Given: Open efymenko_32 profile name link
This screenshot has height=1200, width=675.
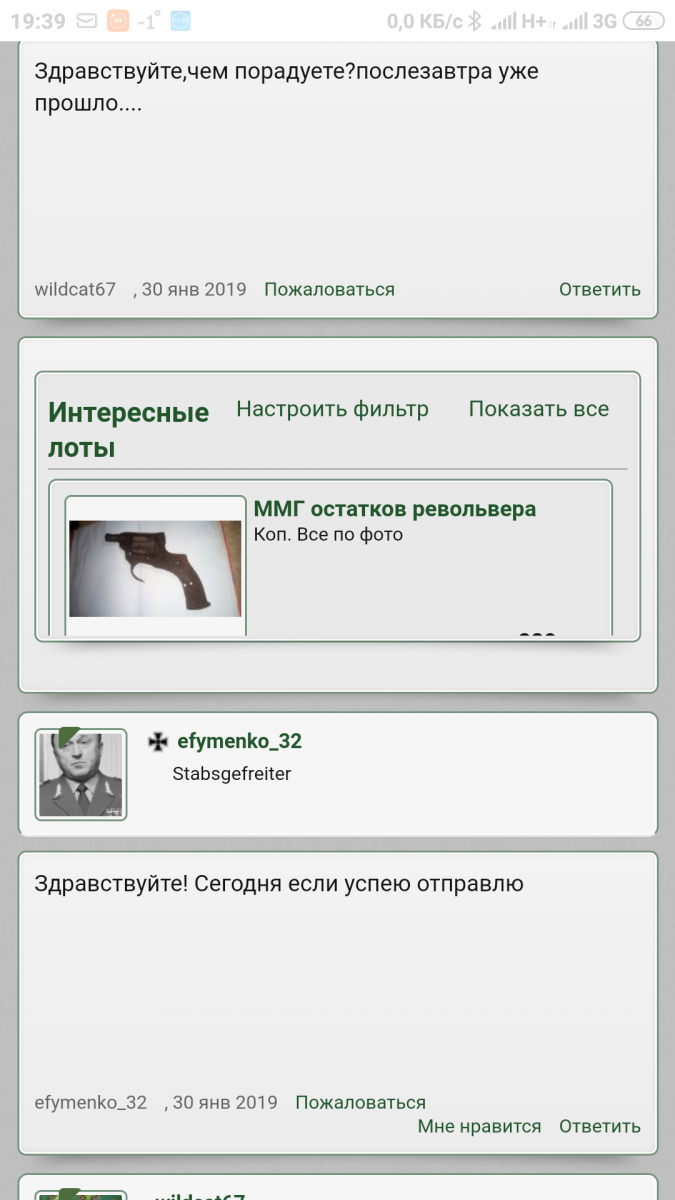Looking at the screenshot, I should coord(239,741).
